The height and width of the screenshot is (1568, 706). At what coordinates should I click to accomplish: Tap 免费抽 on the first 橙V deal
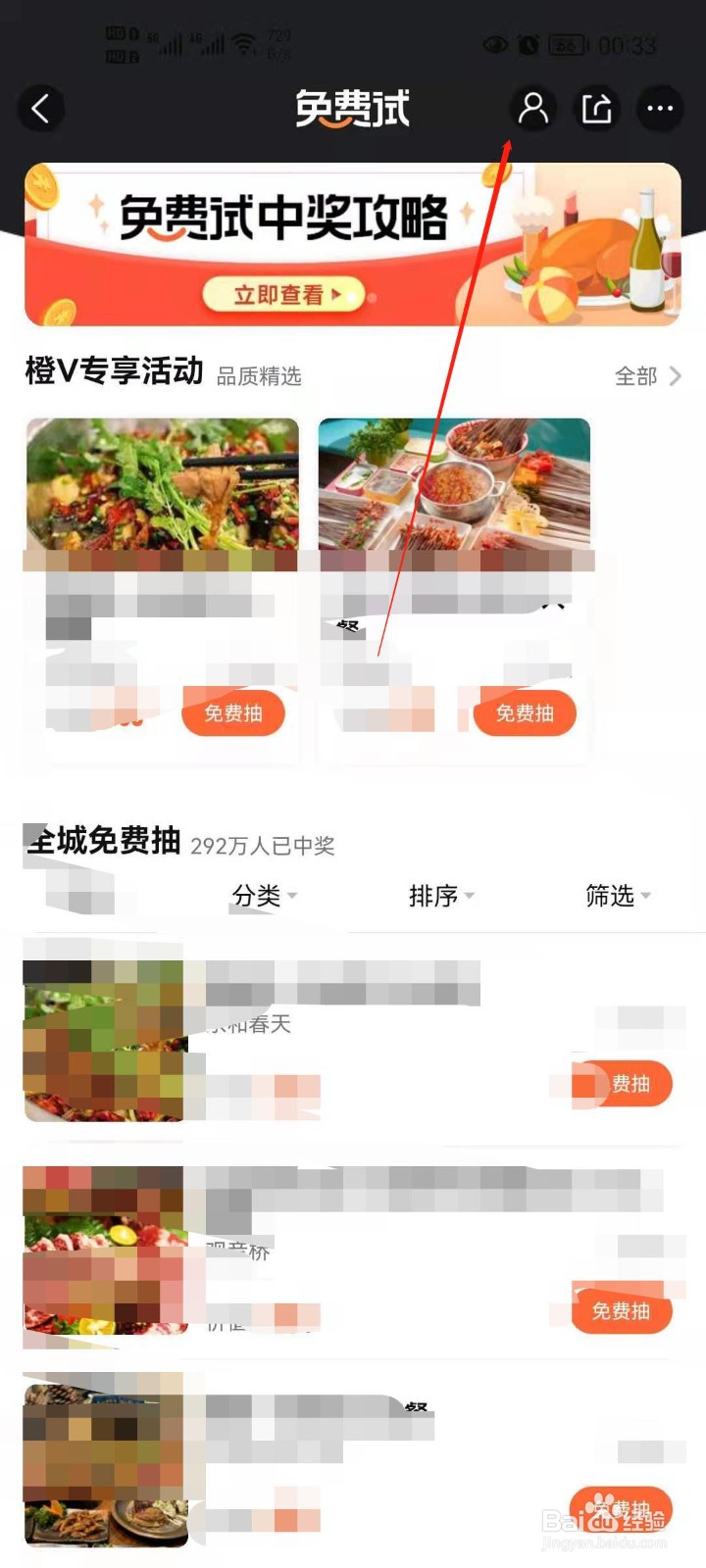[x=233, y=713]
